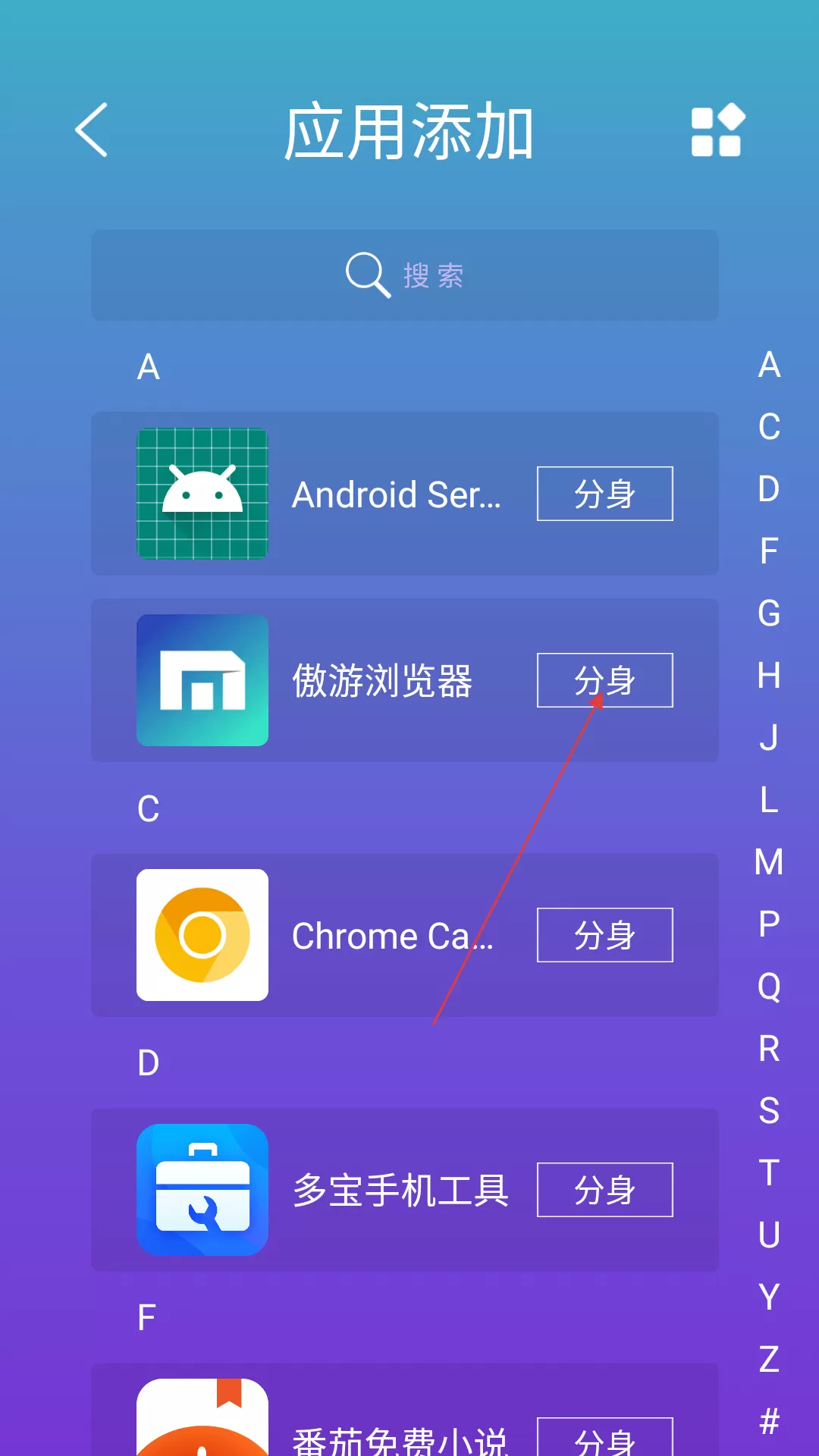Tap 分身 next to 多宝手机工具
The width and height of the screenshot is (819, 1456).
(604, 1190)
